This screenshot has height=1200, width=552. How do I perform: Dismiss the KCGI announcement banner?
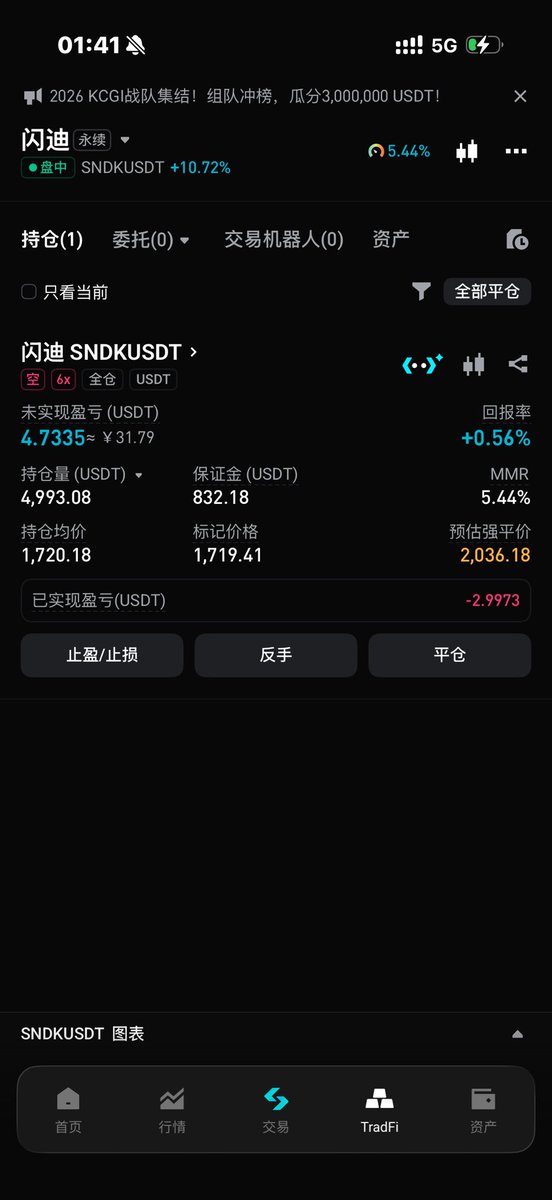pyautogui.click(x=520, y=96)
